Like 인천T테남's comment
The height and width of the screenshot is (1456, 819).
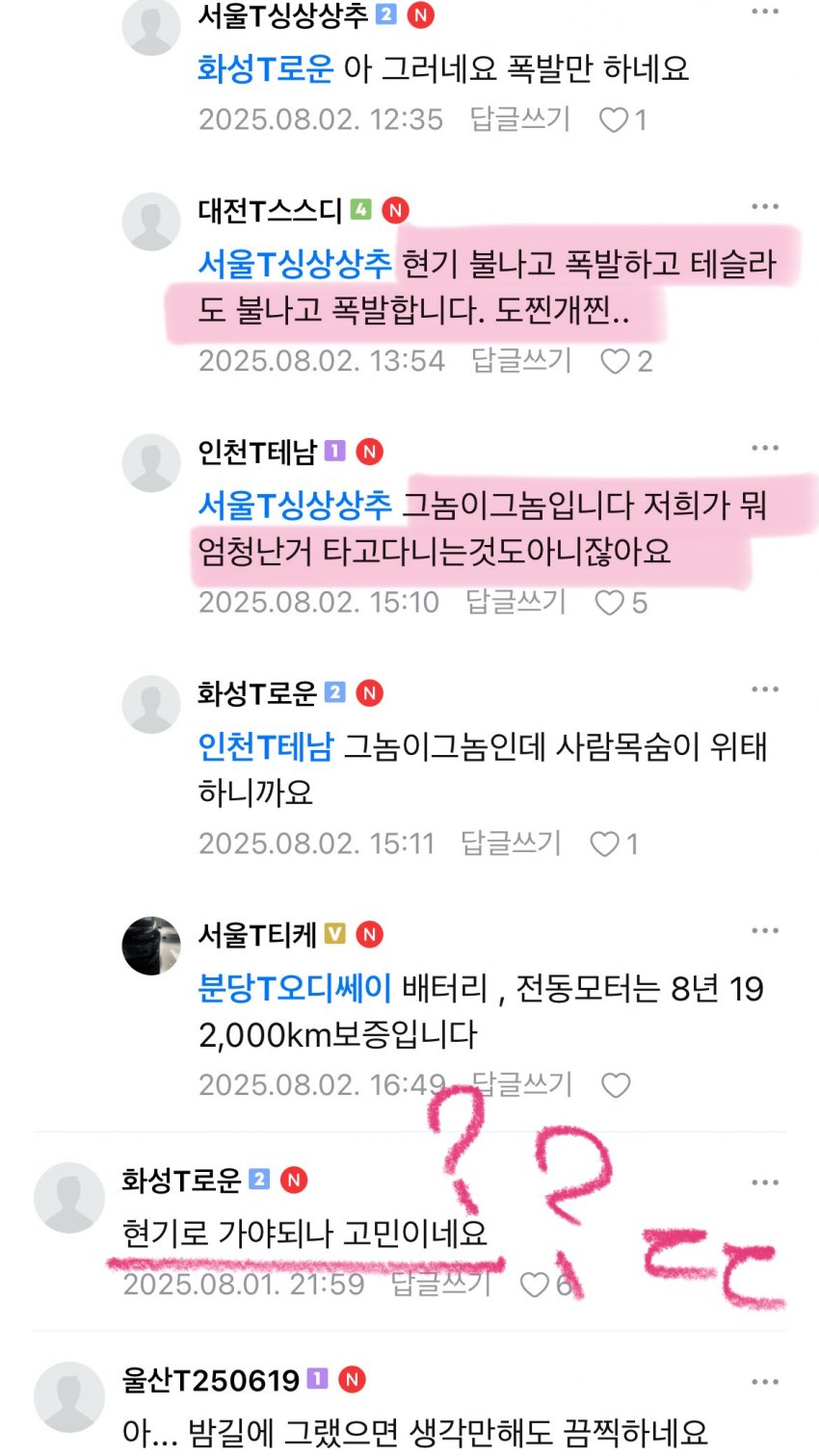tap(609, 603)
